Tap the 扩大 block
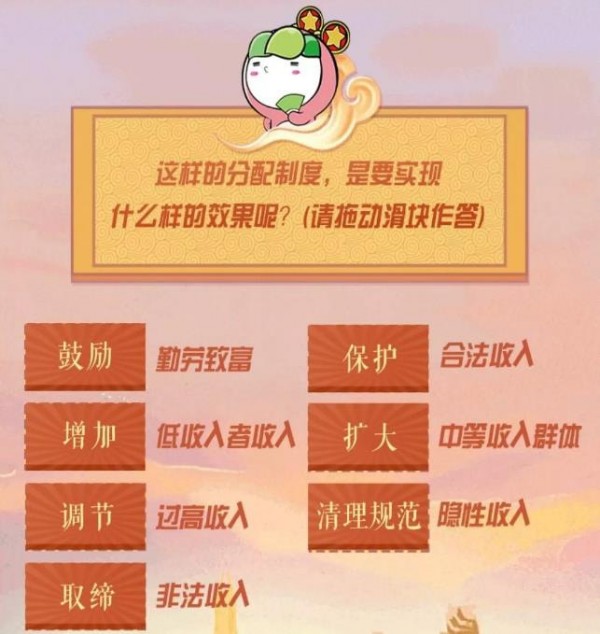This screenshot has width=600, height=634. (x=368, y=437)
